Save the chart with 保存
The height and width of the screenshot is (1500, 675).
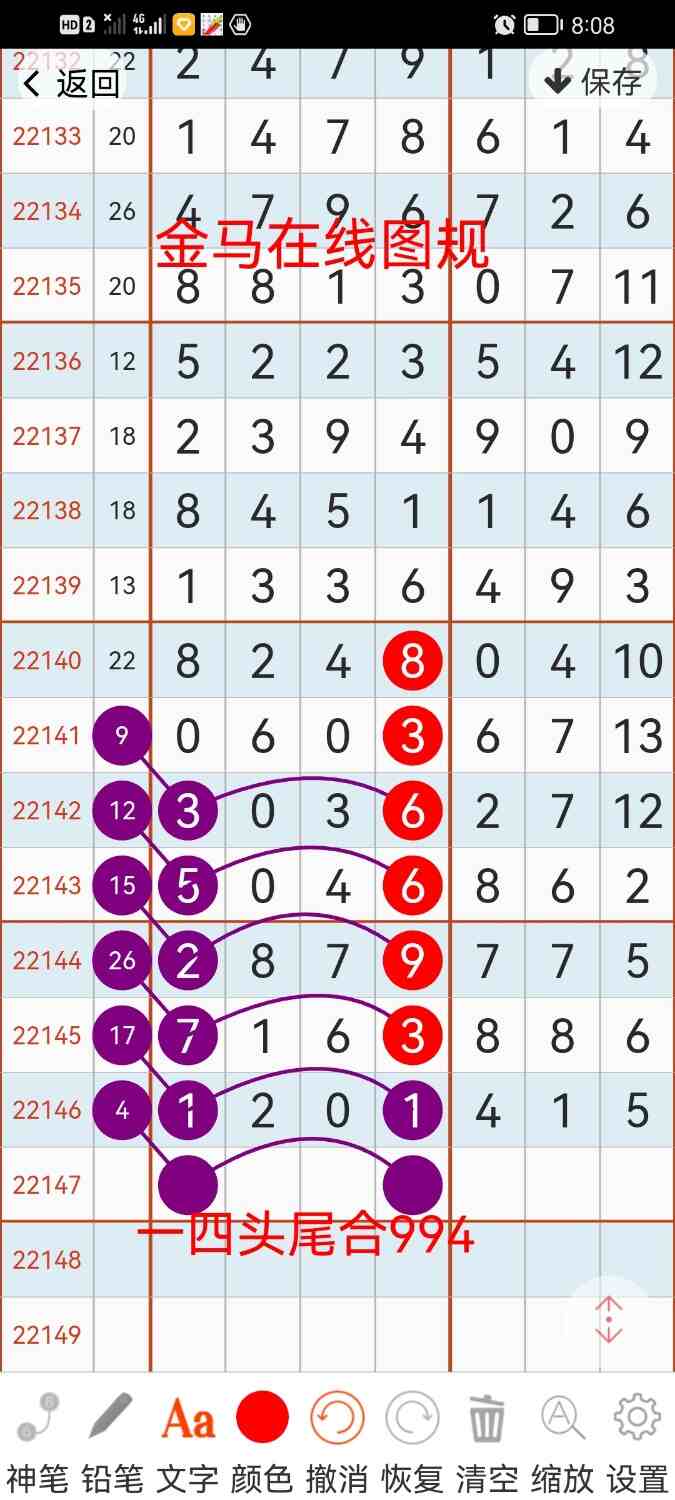pyautogui.click(x=593, y=82)
